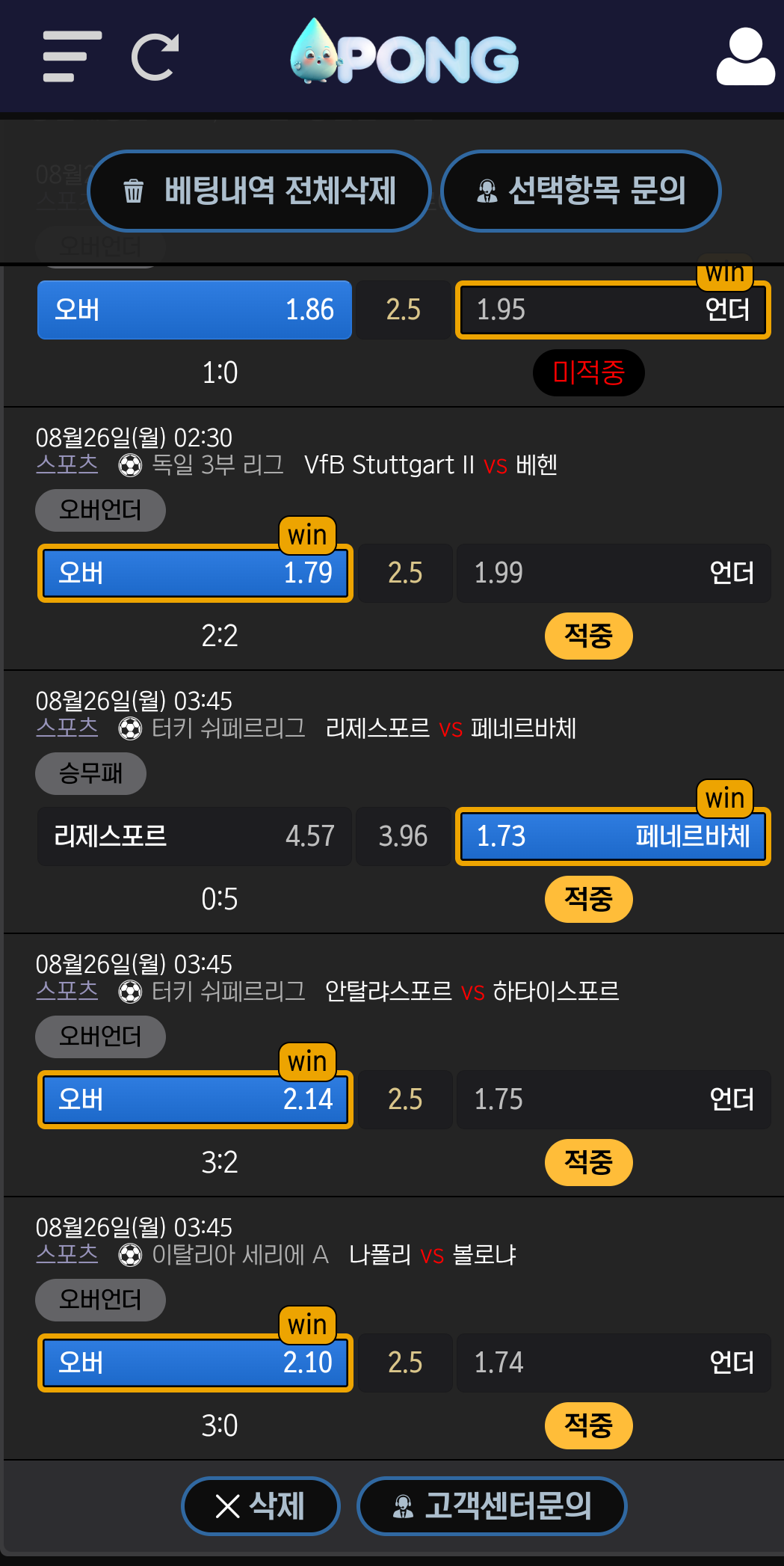Screen dimensions: 784x1566
Task: Open 고객센터문의
Action: coord(492,1505)
